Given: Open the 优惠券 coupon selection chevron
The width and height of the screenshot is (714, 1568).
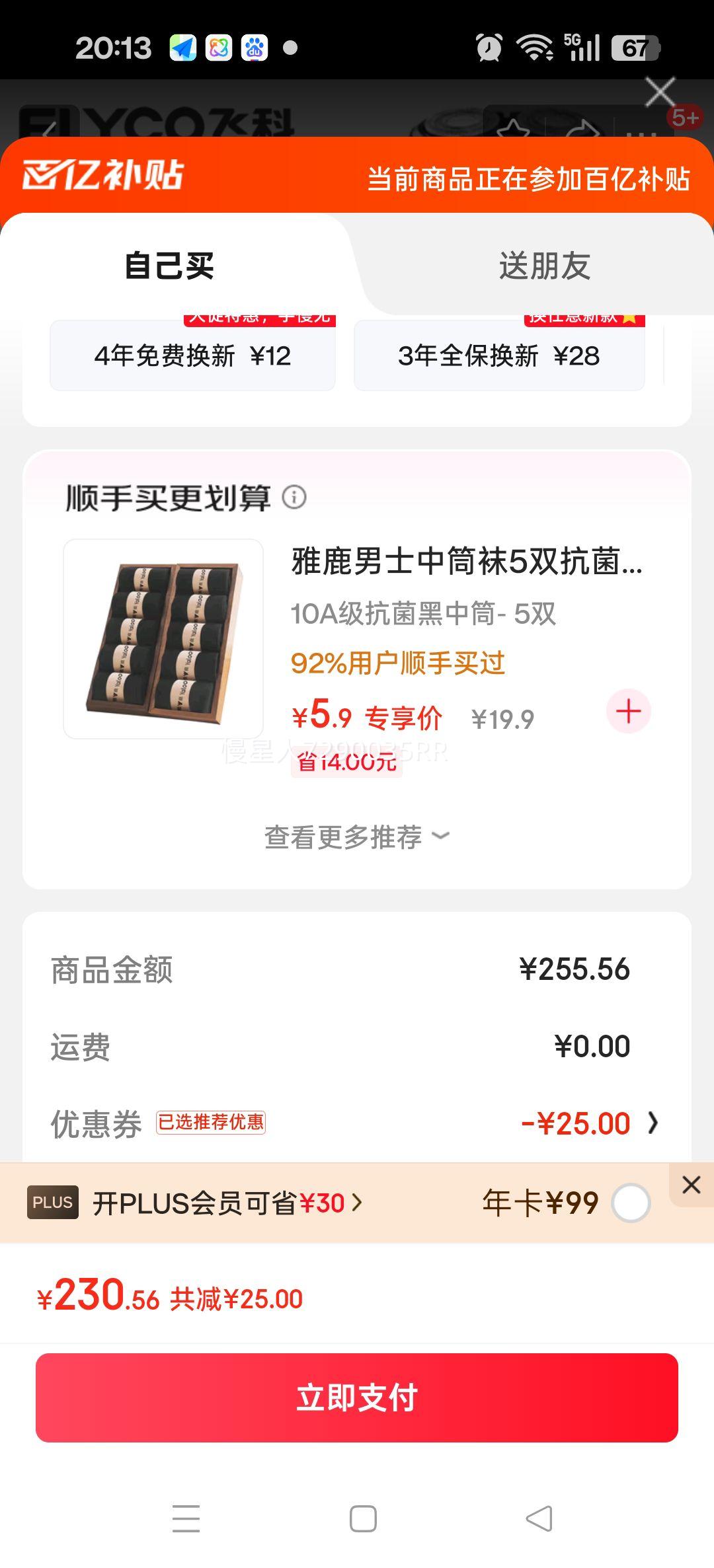Looking at the screenshot, I should click(653, 1122).
